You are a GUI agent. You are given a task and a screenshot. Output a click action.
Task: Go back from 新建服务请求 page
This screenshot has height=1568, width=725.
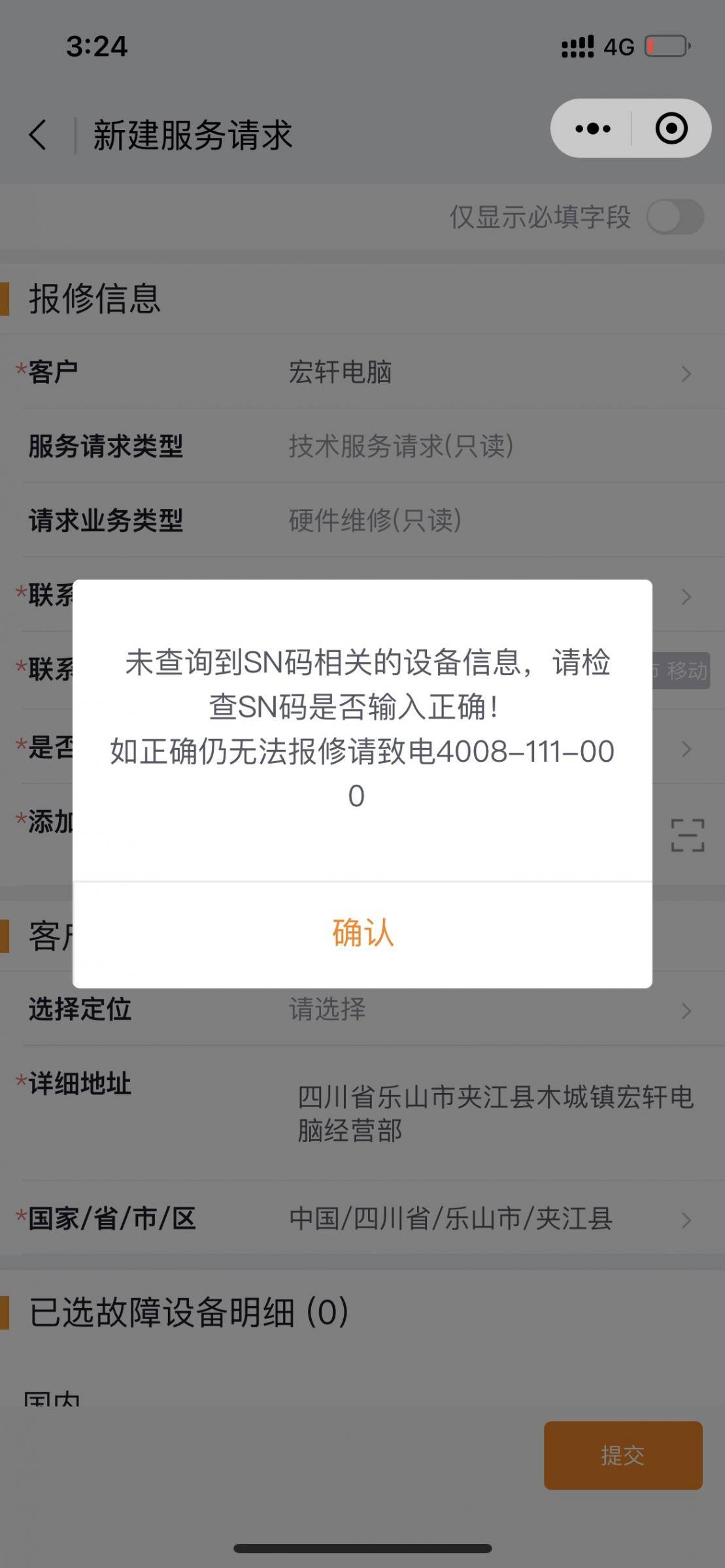coord(39,135)
